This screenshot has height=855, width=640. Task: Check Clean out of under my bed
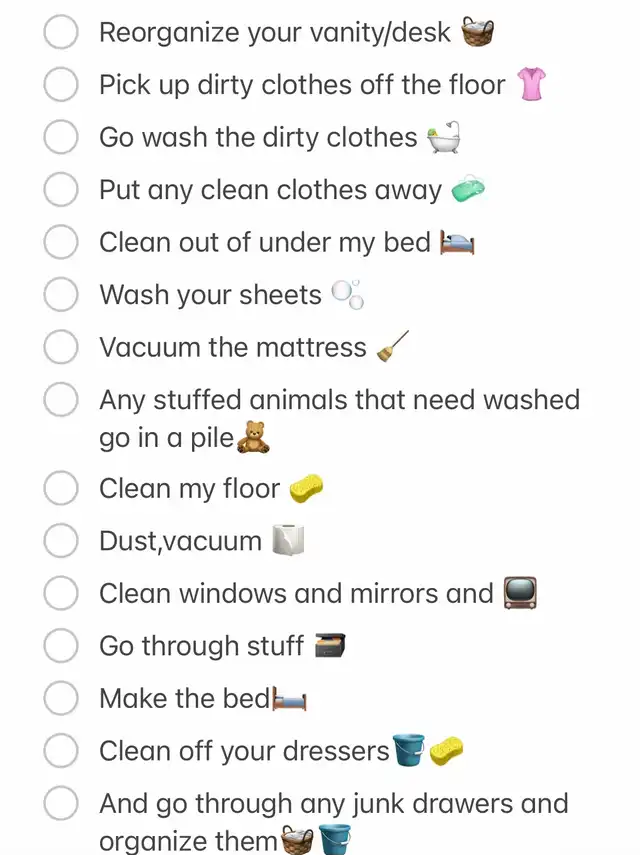pyautogui.click(x=61, y=242)
